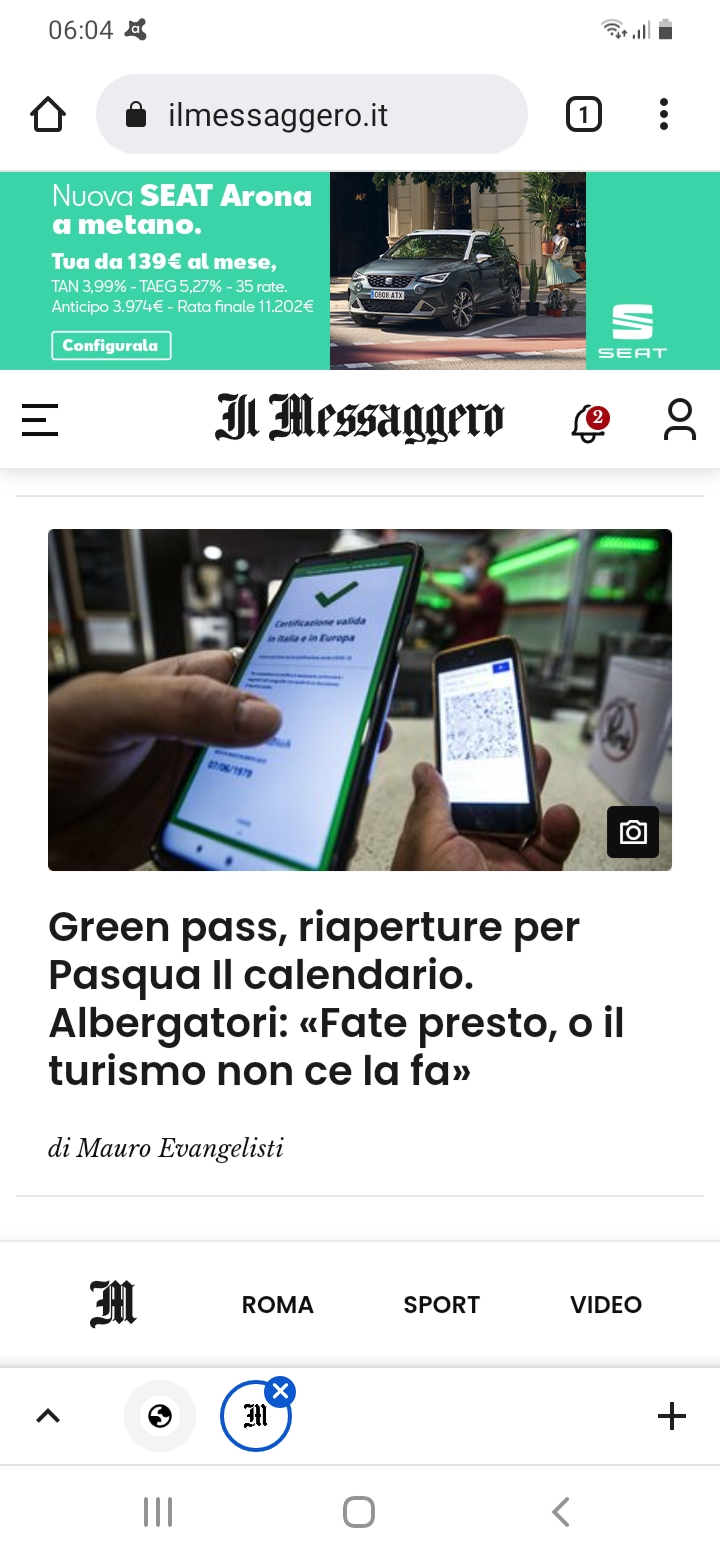
Task: Open the user profile icon
Action: (x=680, y=420)
